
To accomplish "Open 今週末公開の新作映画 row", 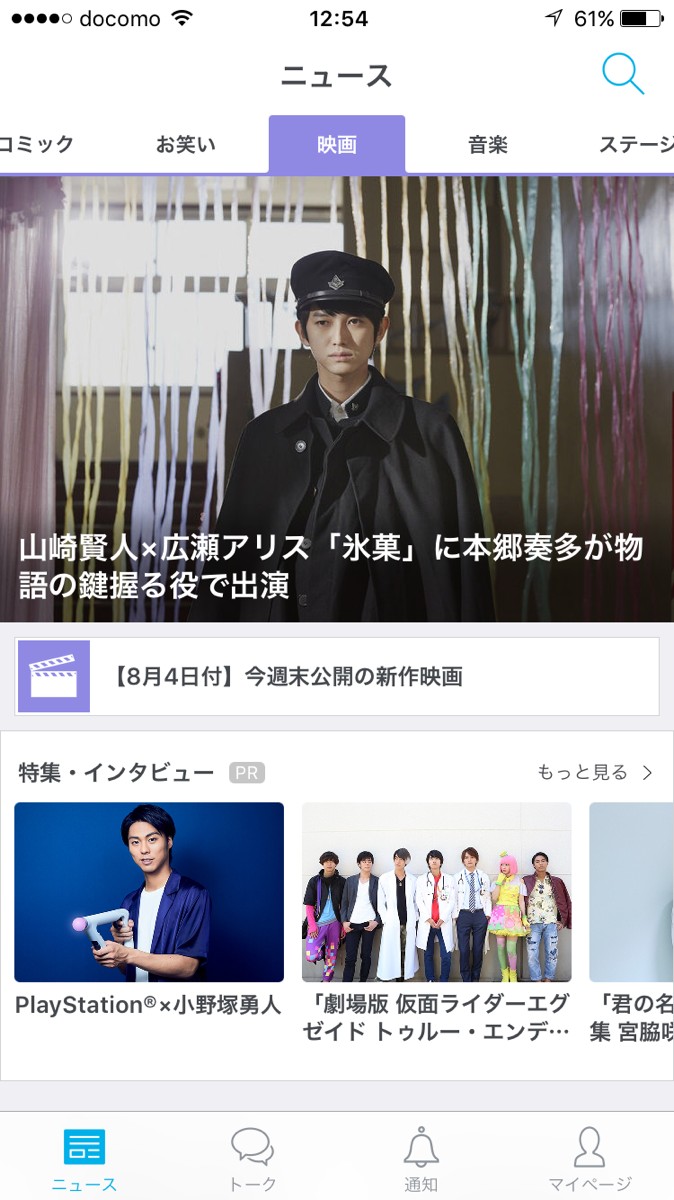I will tap(337, 677).
